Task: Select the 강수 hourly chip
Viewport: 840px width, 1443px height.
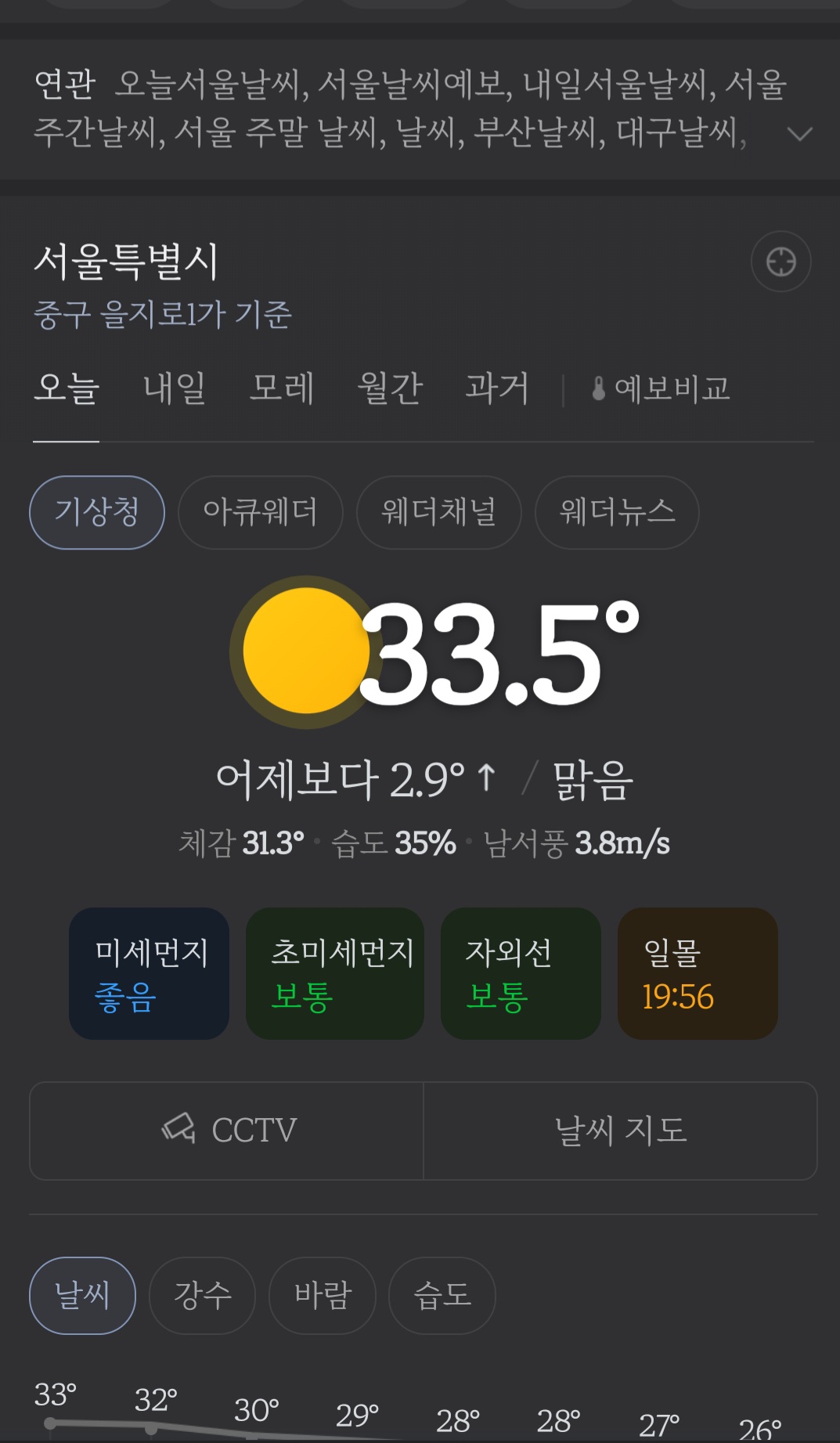Action: (x=202, y=1295)
